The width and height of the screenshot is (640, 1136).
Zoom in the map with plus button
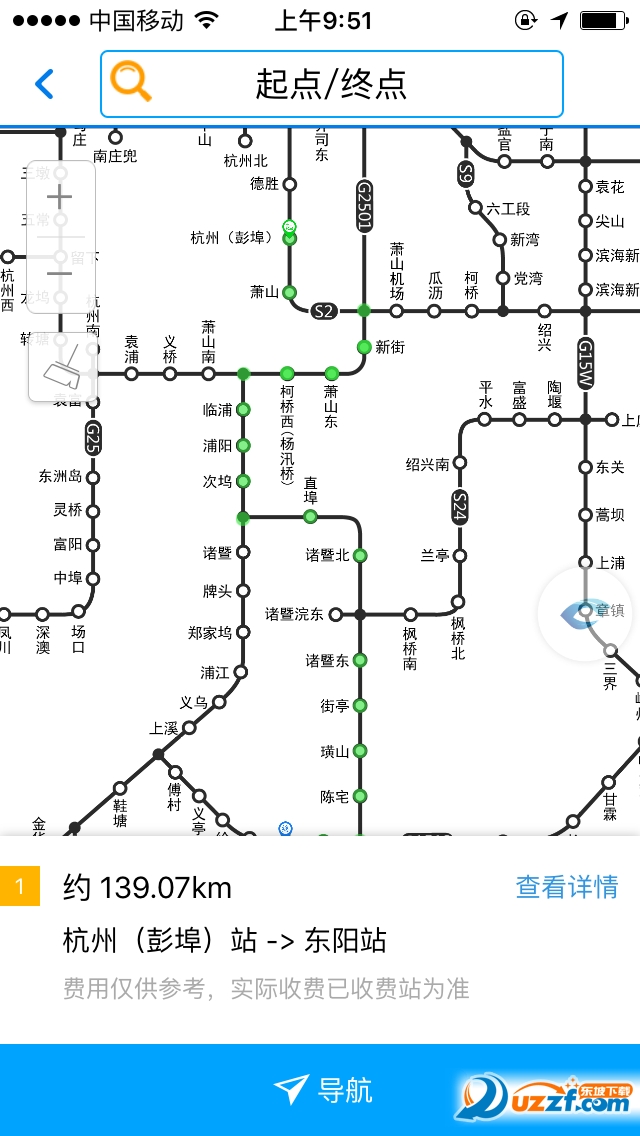click(60, 197)
